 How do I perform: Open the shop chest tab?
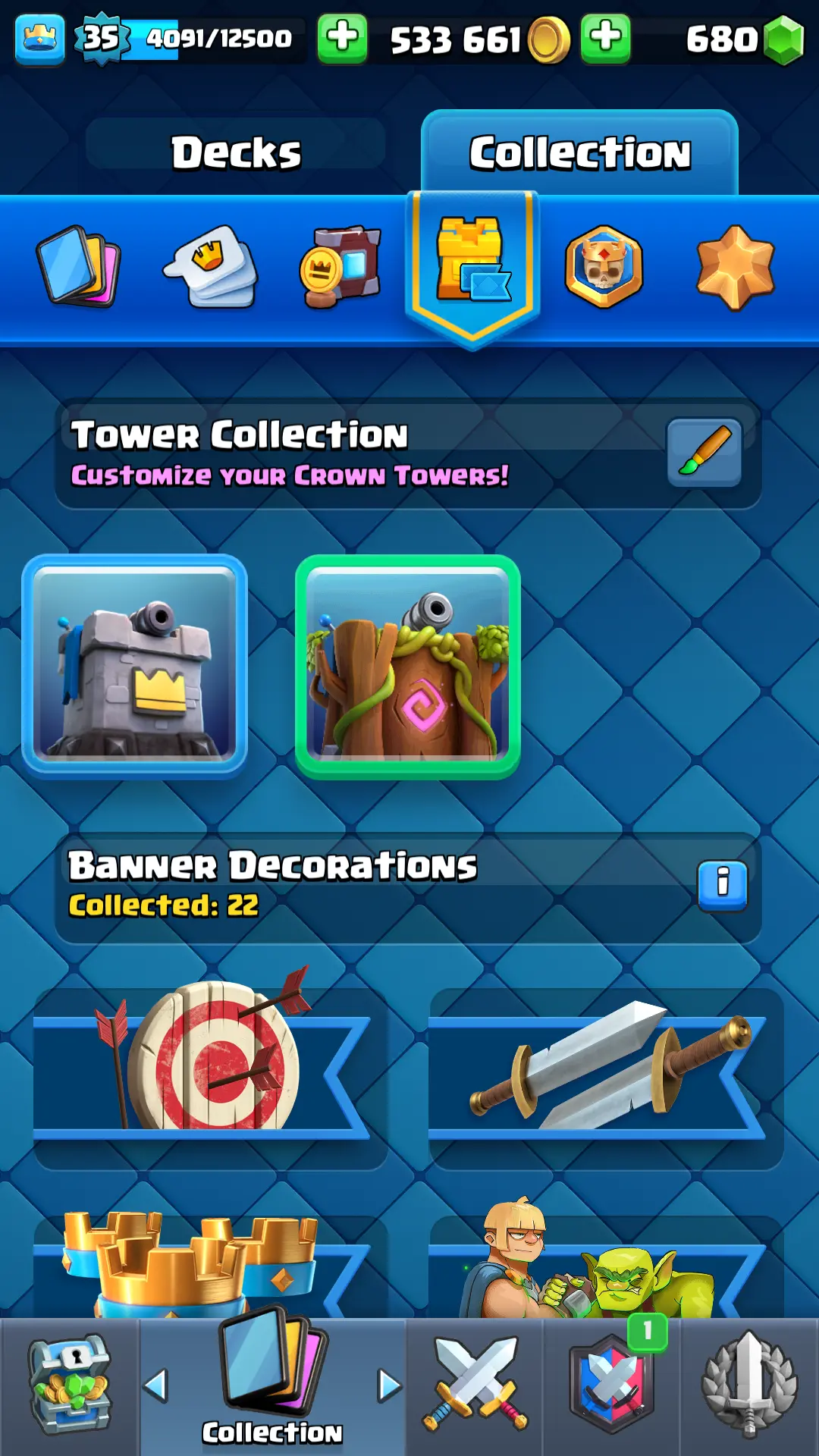[x=69, y=1386]
